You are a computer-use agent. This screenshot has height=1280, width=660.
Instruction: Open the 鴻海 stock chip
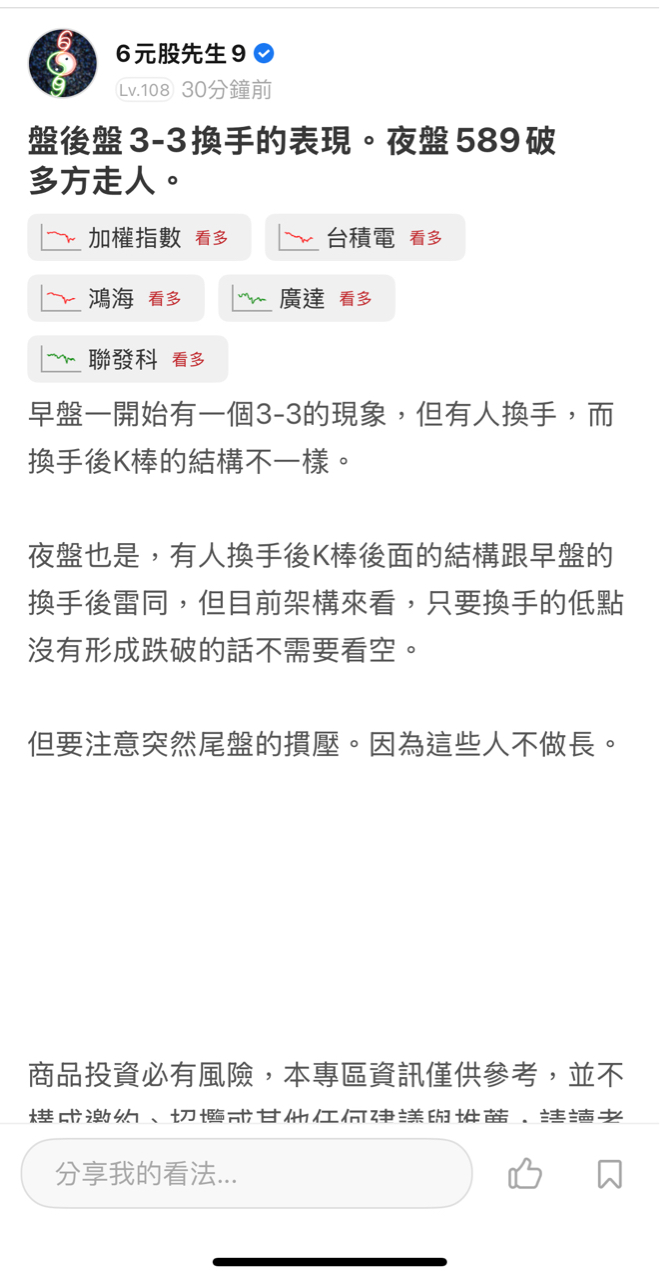pyautogui.click(x=116, y=298)
